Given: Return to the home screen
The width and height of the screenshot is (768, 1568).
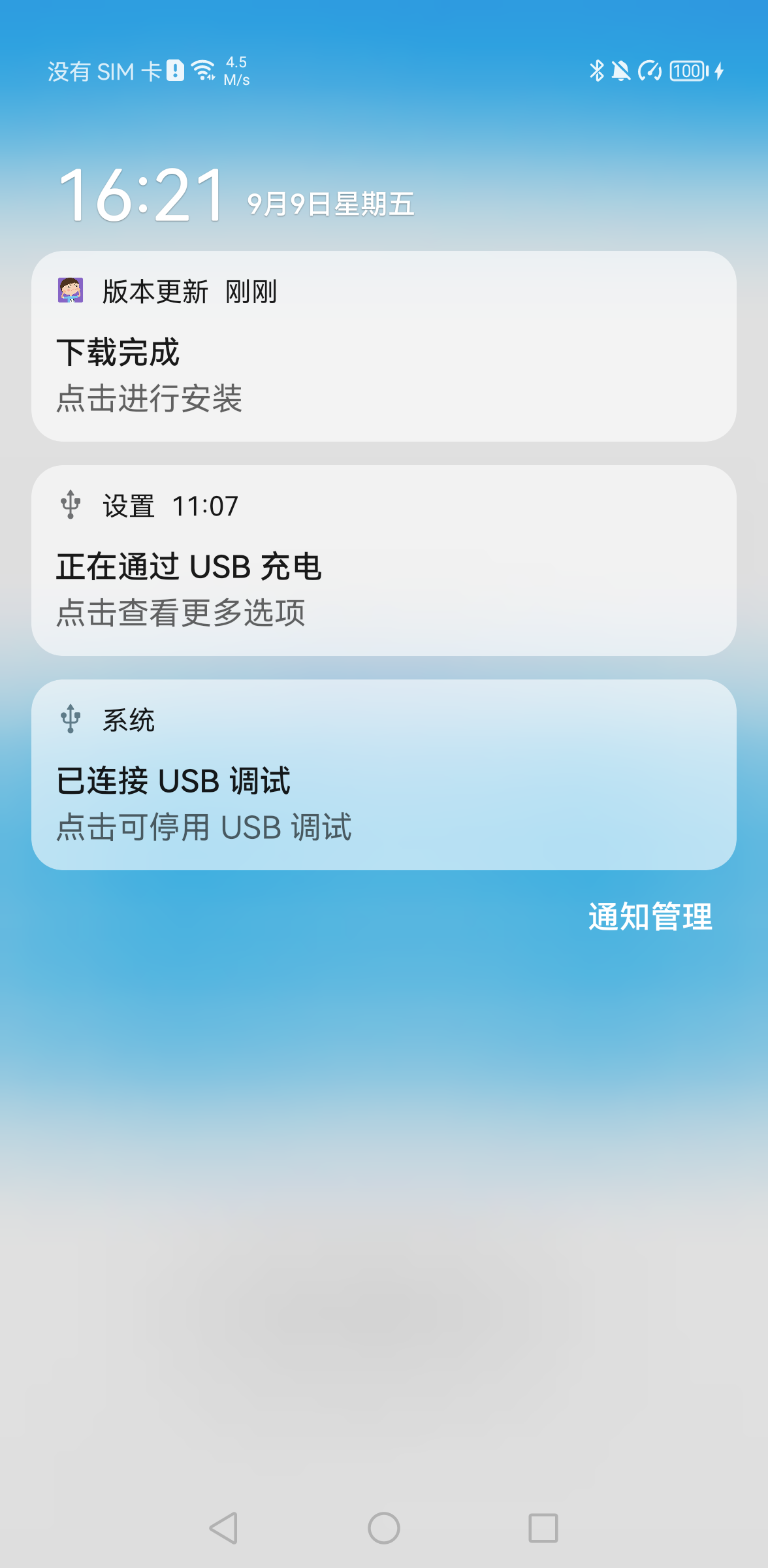Looking at the screenshot, I should point(384,1528).
